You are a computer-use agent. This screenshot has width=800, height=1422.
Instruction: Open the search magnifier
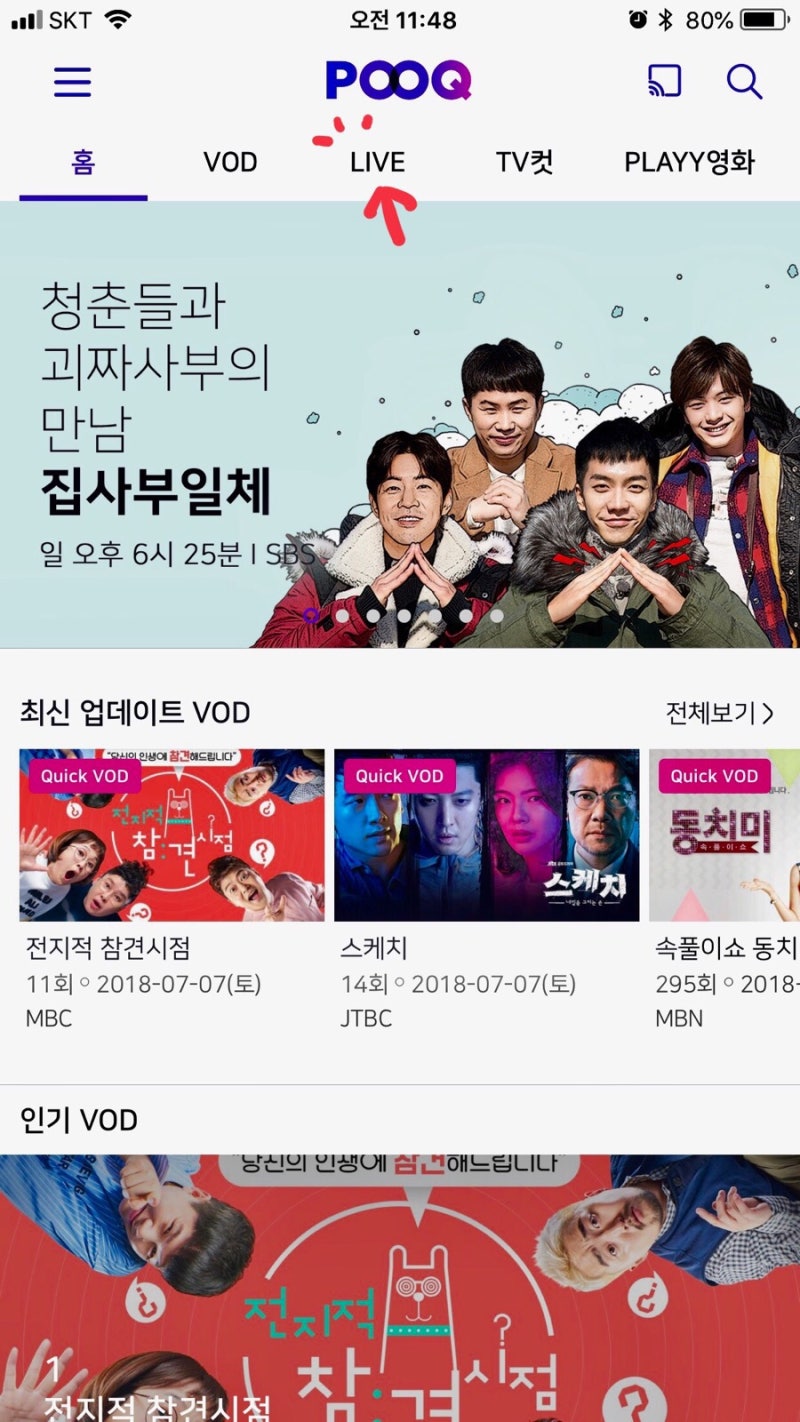pyautogui.click(x=744, y=82)
